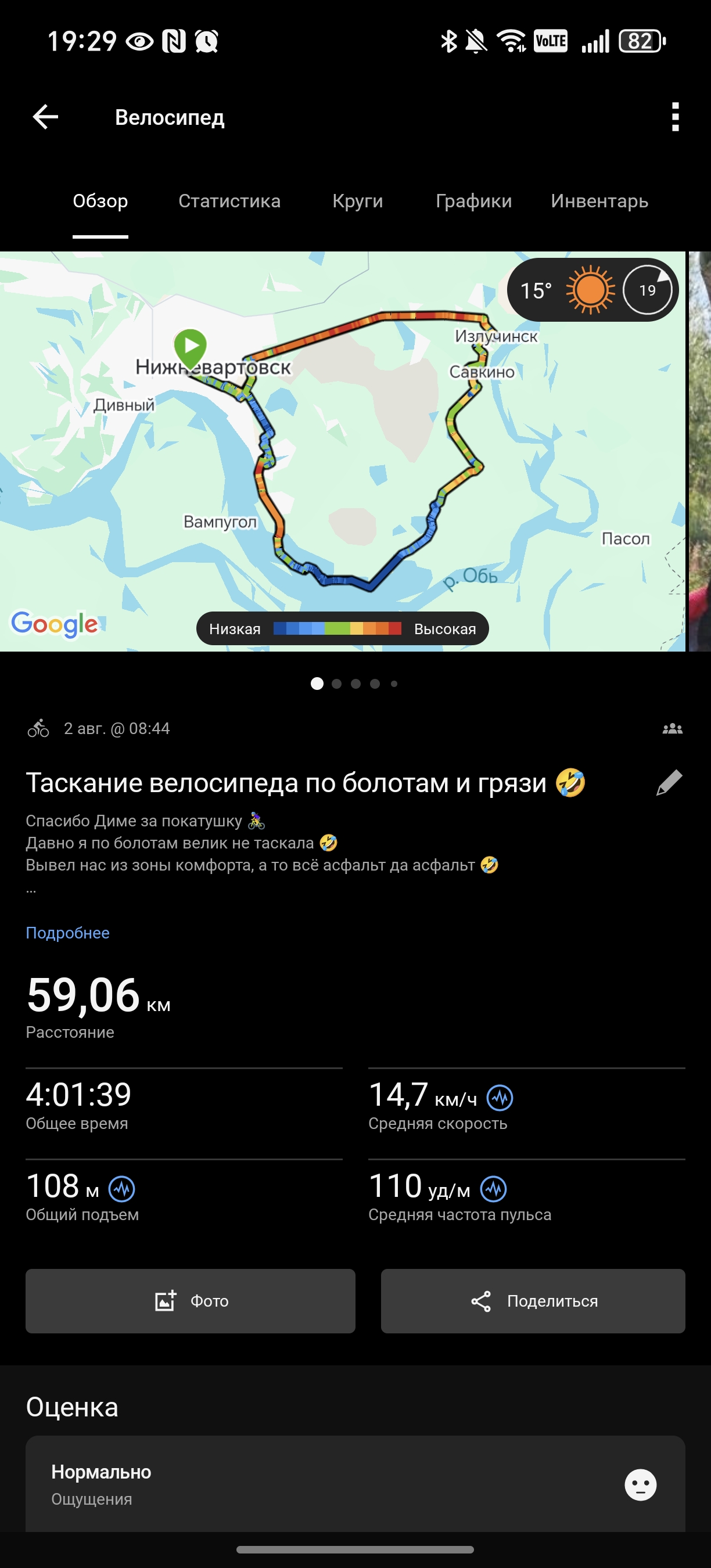Edit the activity title with the pencil icon
Viewport: 711px width, 1568px height.
(669, 783)
